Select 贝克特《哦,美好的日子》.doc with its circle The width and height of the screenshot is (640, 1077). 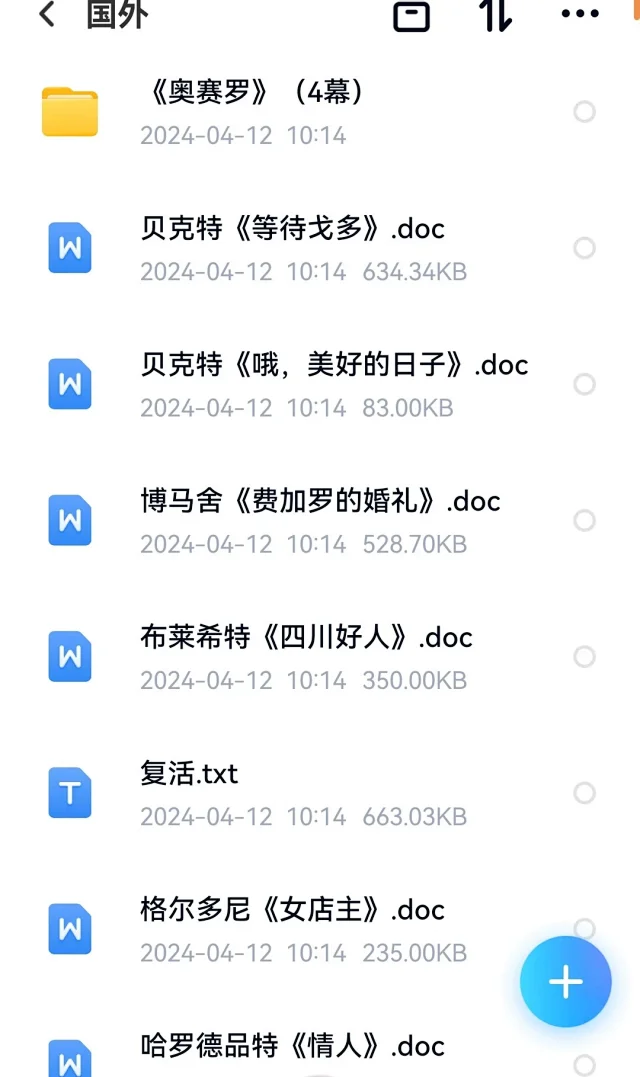[x=584, y=384]
